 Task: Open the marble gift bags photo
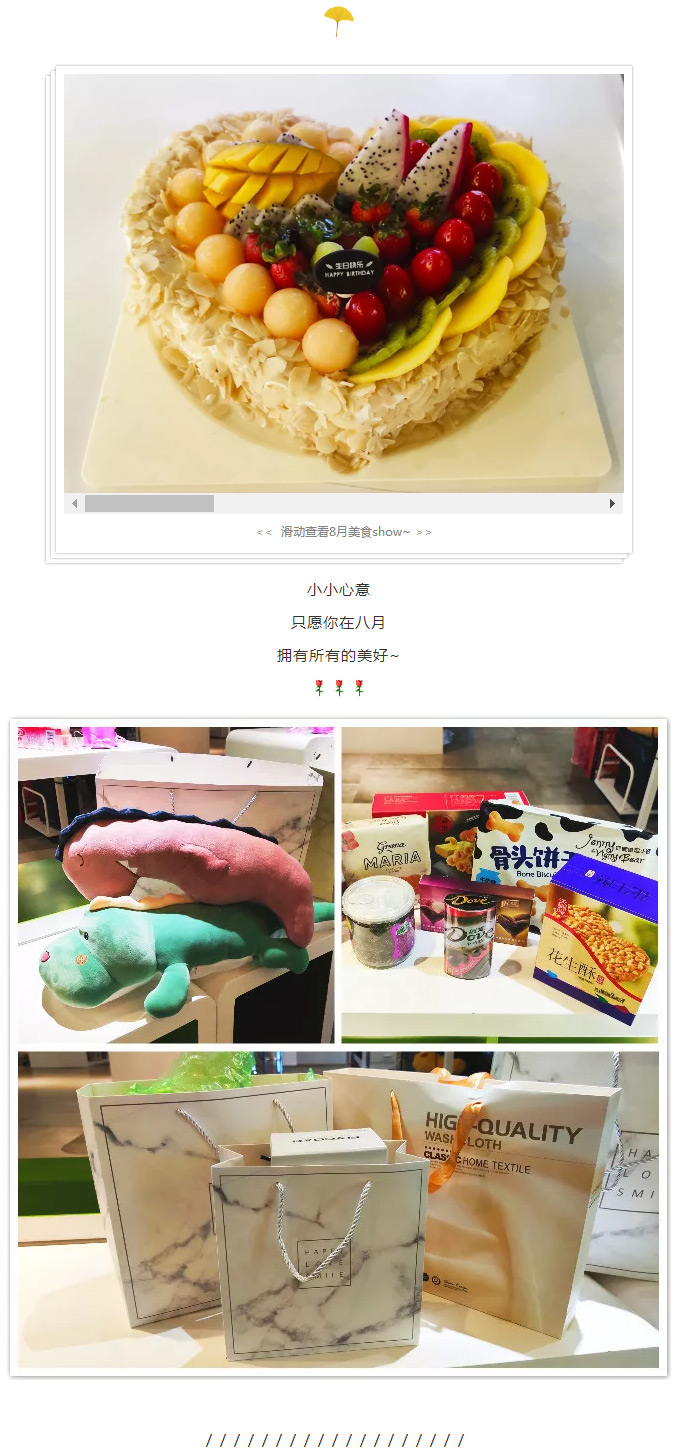338,1209
